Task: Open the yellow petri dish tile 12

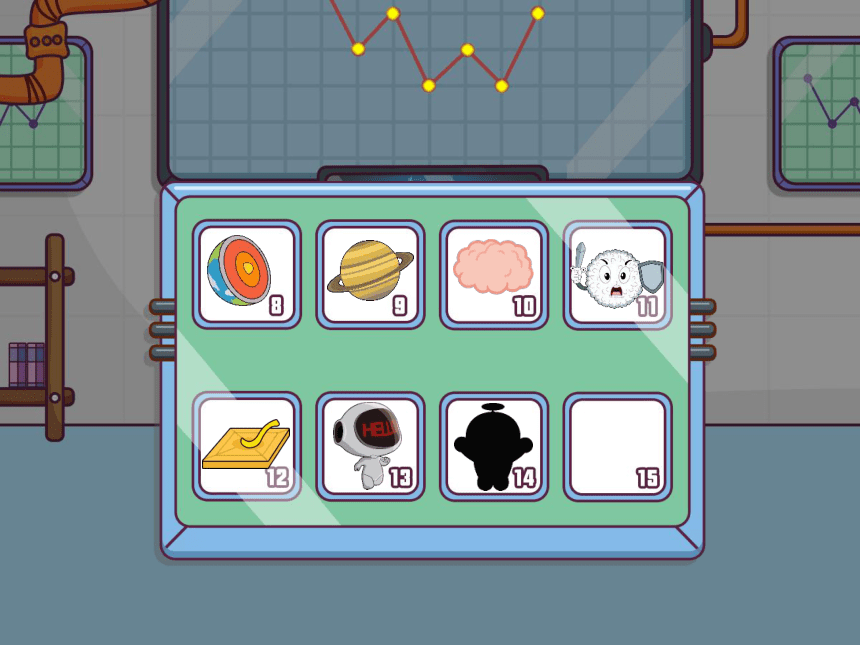Action: [x=247, y=446]
